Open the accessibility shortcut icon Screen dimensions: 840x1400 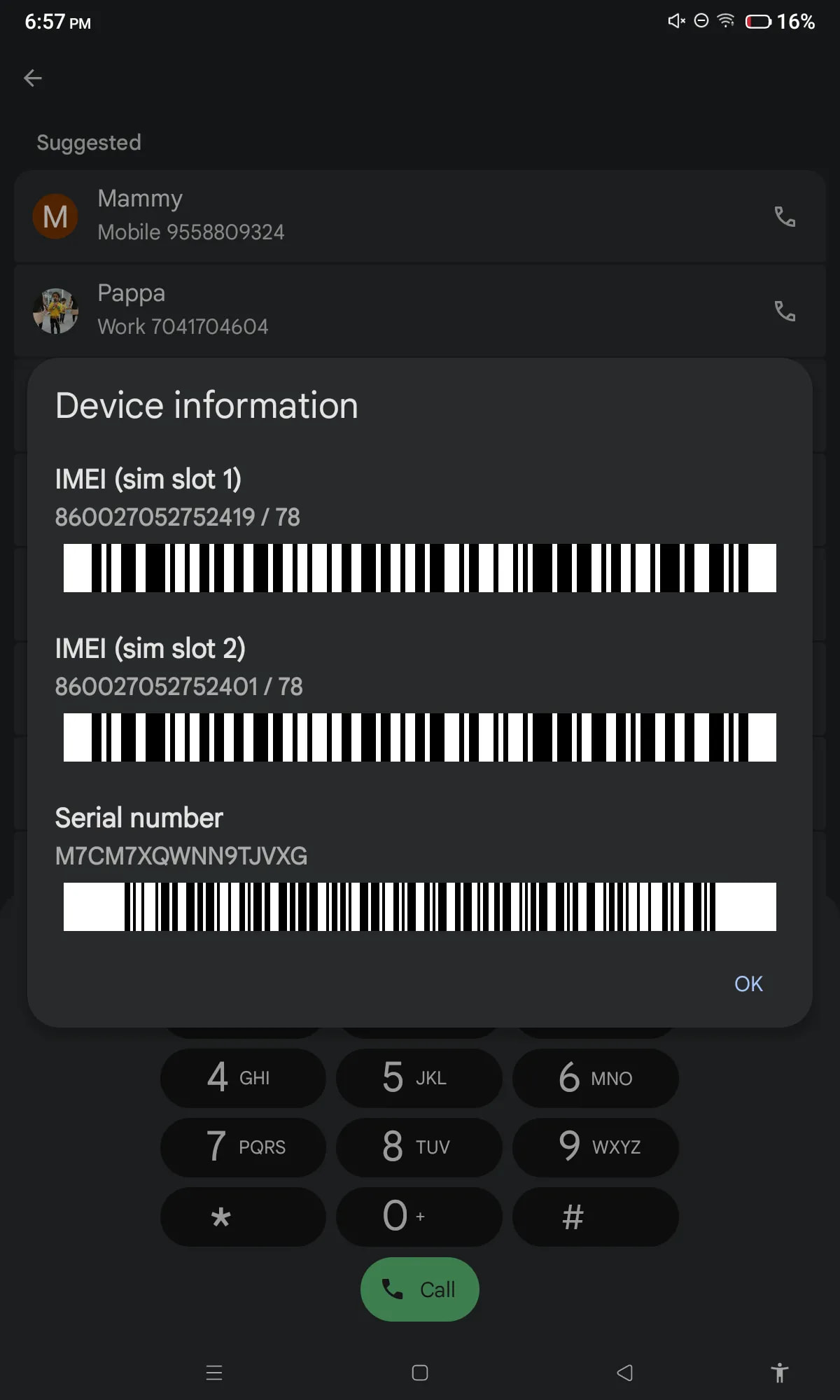pos(779,1373)
